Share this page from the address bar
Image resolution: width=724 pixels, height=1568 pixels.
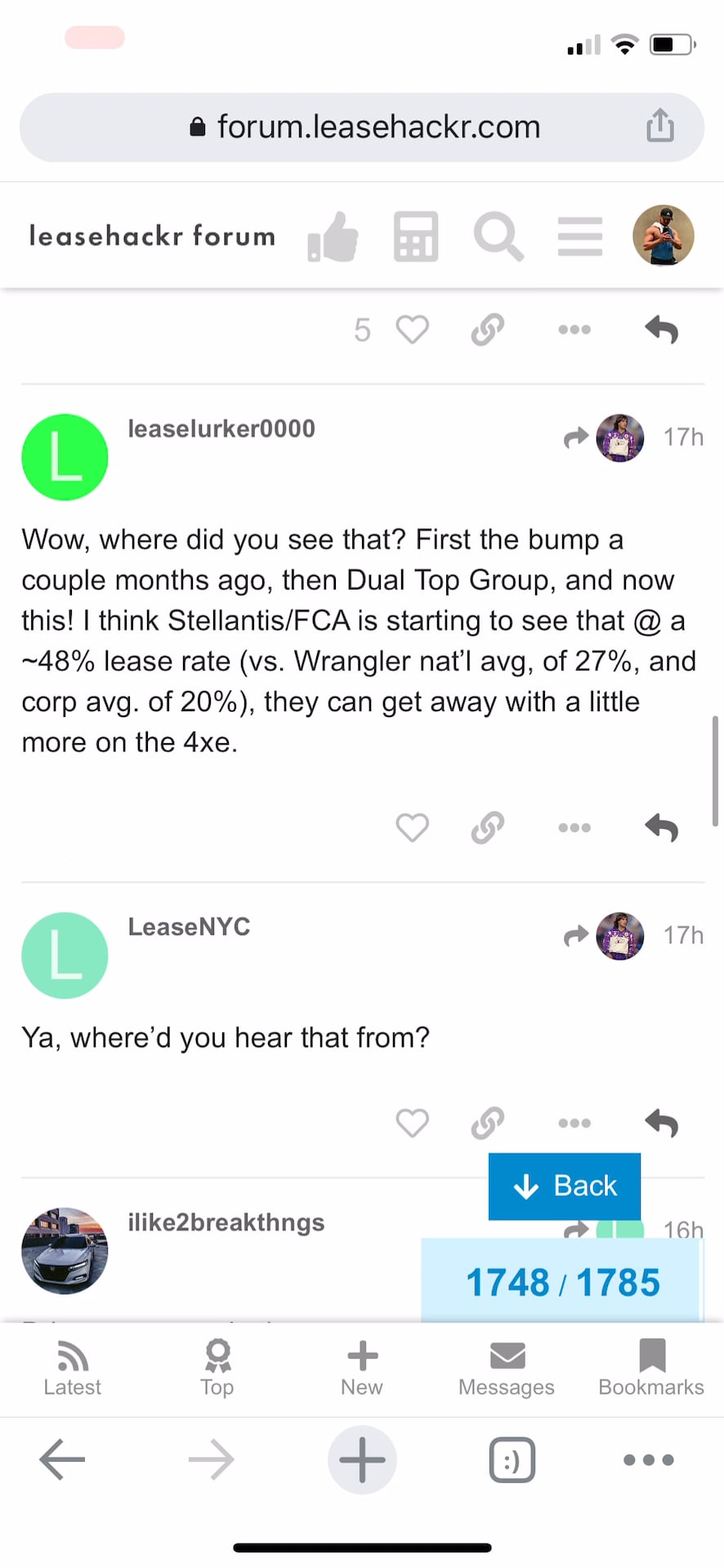[660, 126]
